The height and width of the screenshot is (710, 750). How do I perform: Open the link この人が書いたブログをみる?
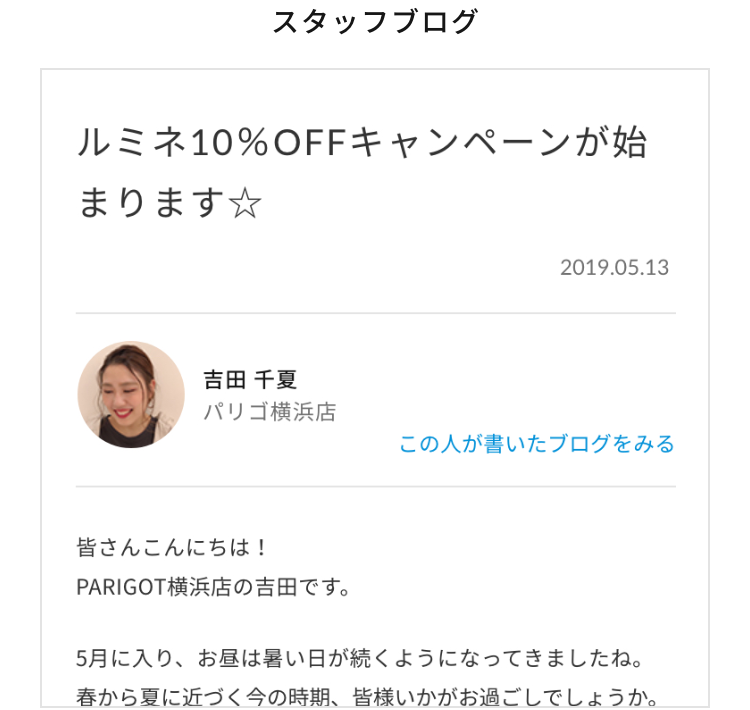[x=536, y=444]
